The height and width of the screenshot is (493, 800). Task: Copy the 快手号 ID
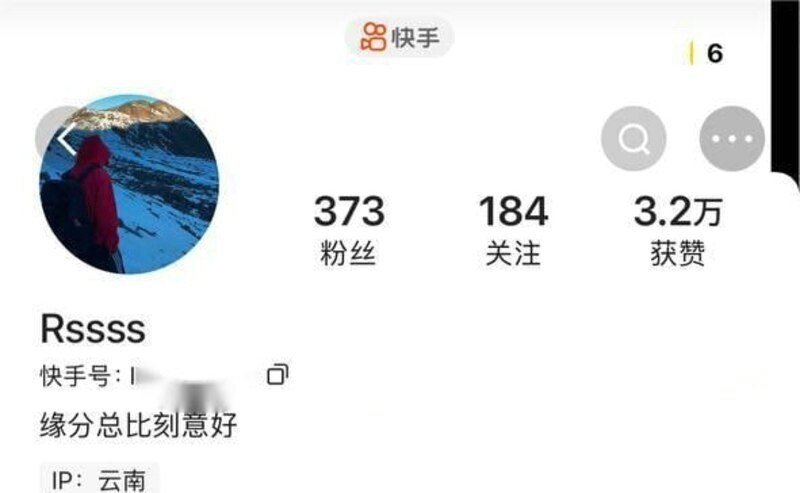277,375
